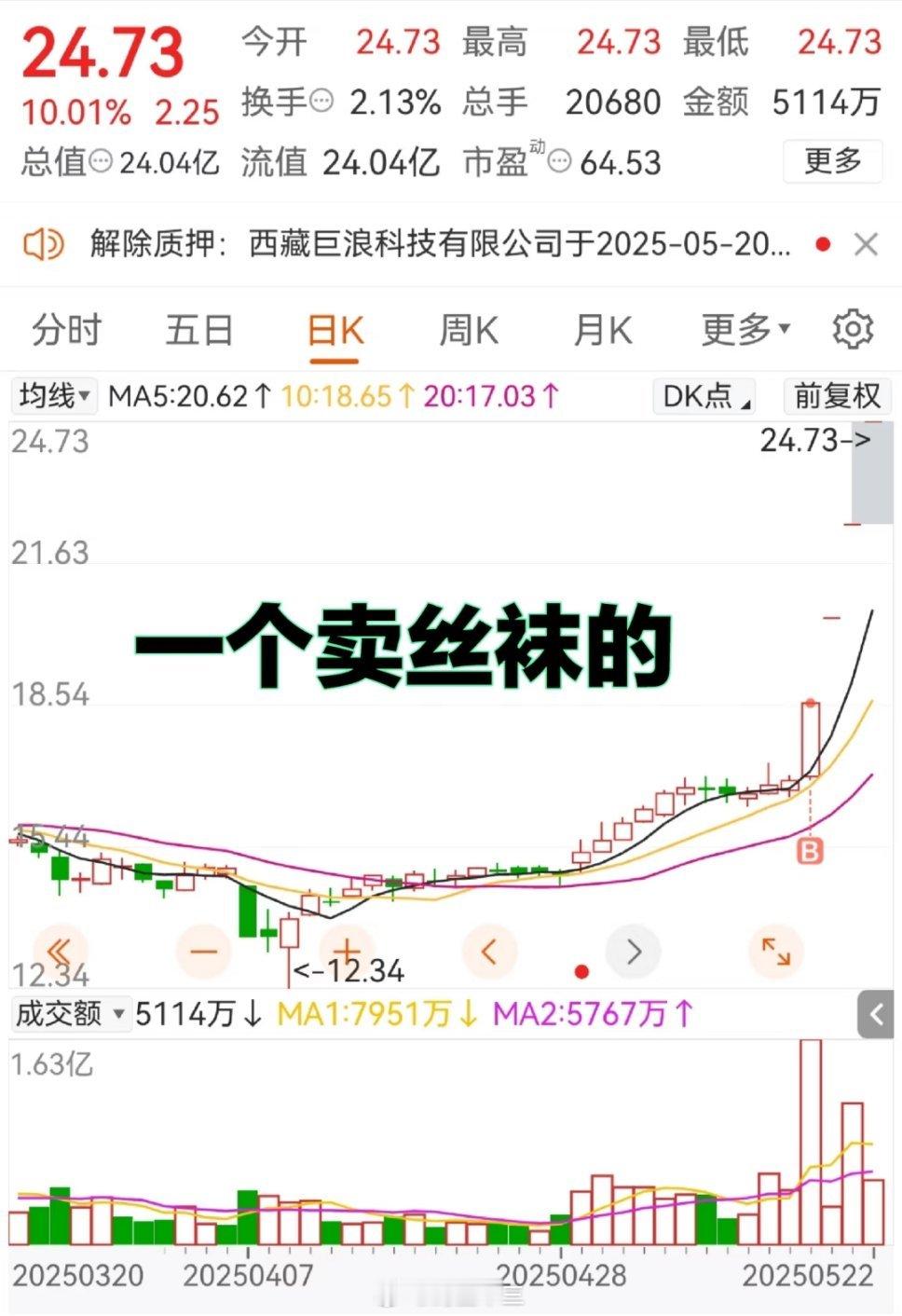Screen dimensions: 902x1316
Task: Dismiss the 解除质押 announcement banner
Action: click(x=866, y=244)
